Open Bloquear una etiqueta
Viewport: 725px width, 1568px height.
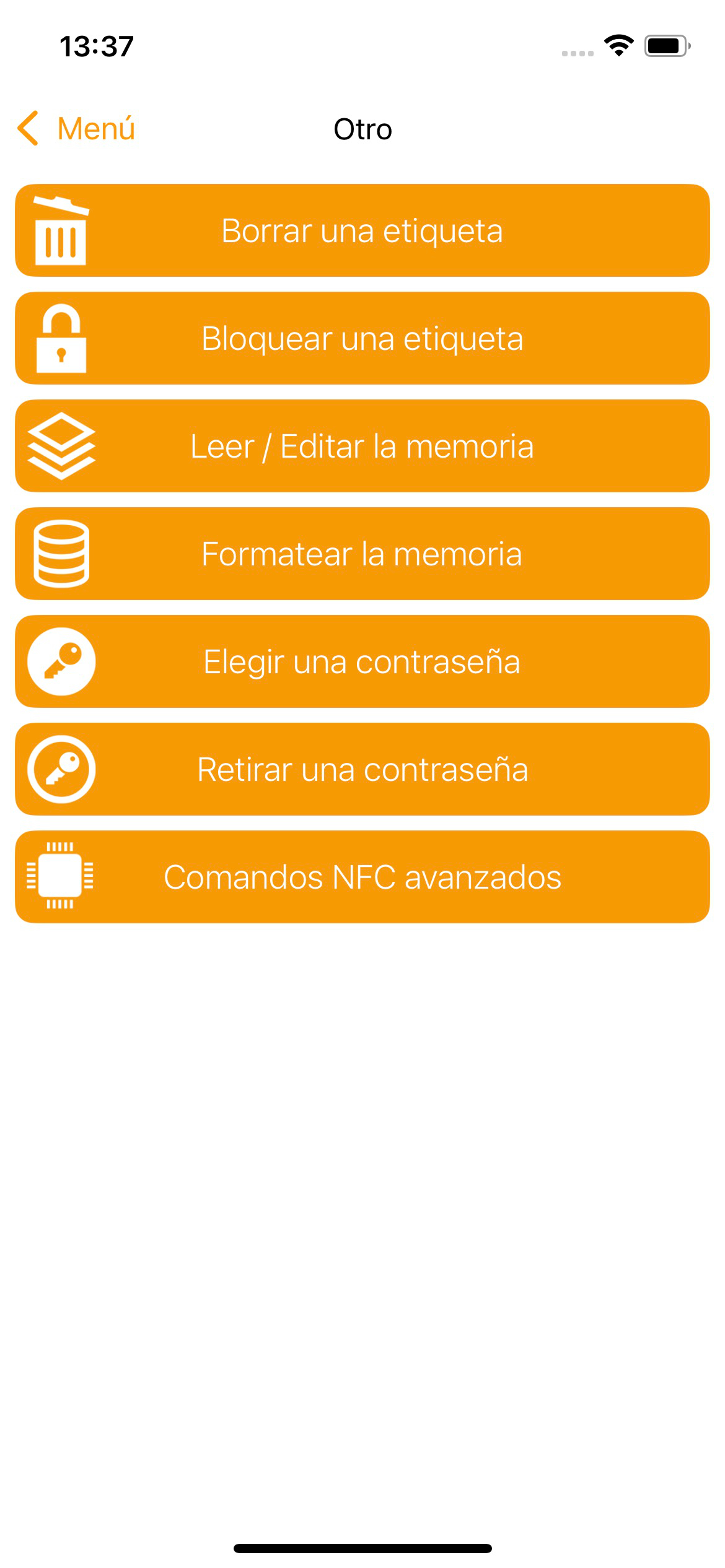click(x=362, y=338)
